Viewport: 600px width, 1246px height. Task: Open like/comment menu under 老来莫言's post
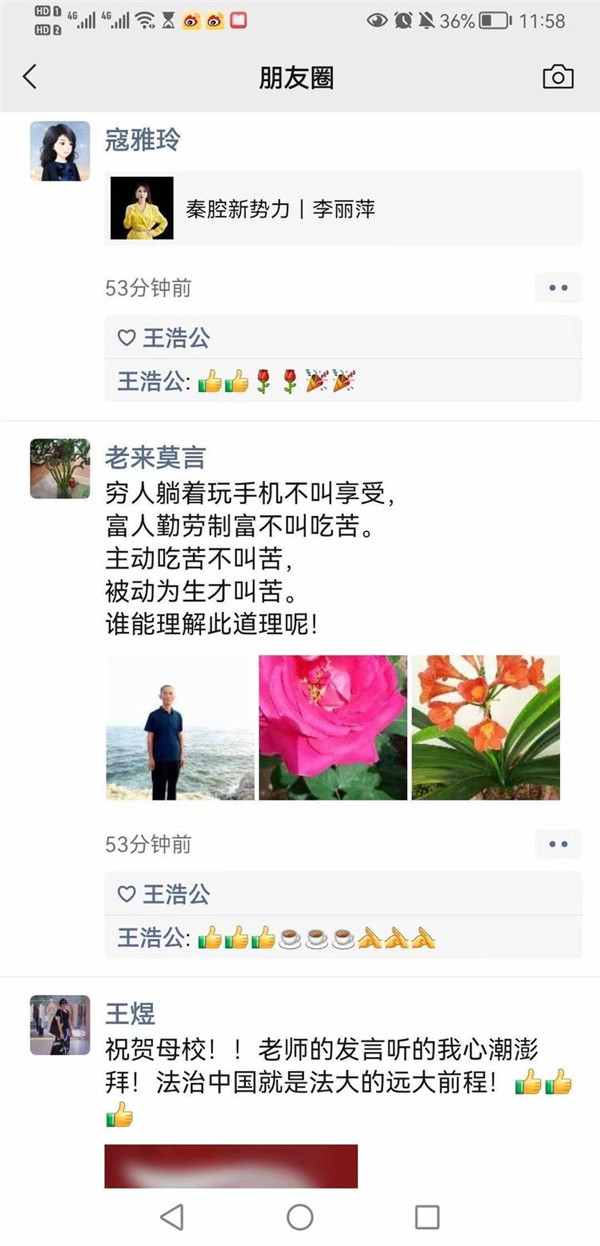click(x=558, y=844)
